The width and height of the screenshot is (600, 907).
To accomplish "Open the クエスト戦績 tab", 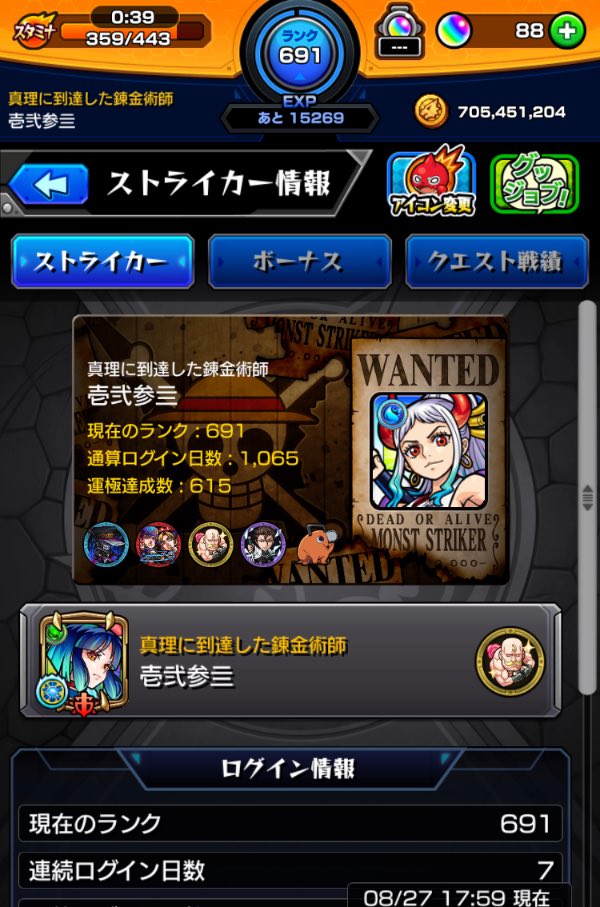I will pyautogui.click(x=495, y=262).
